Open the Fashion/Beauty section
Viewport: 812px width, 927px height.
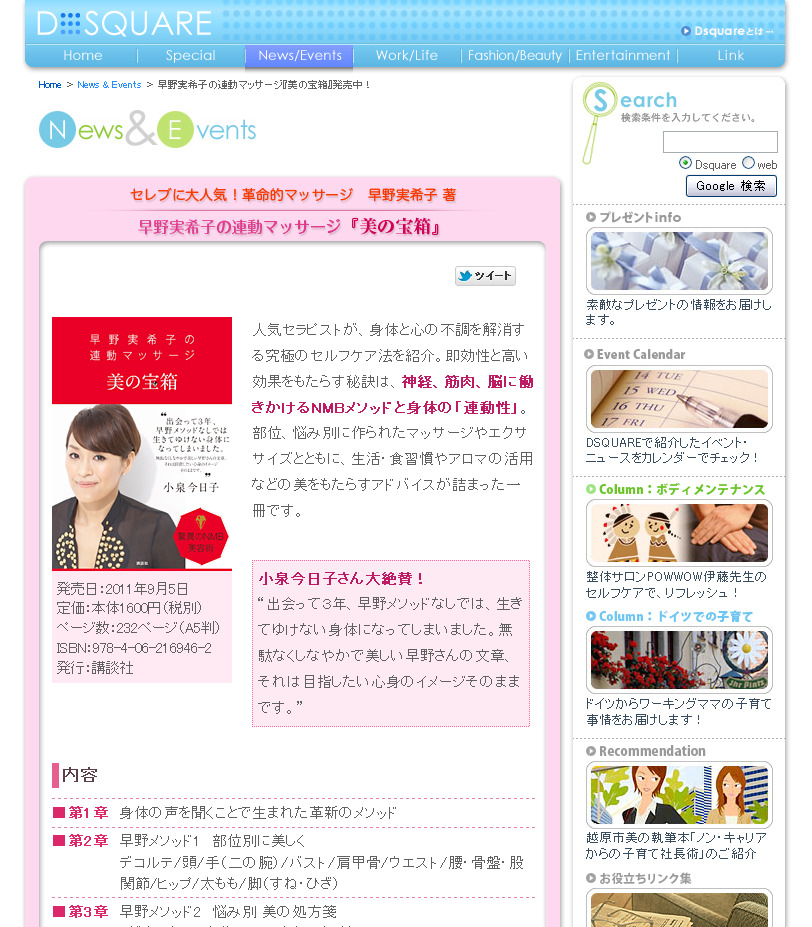(x=515, y=56)
